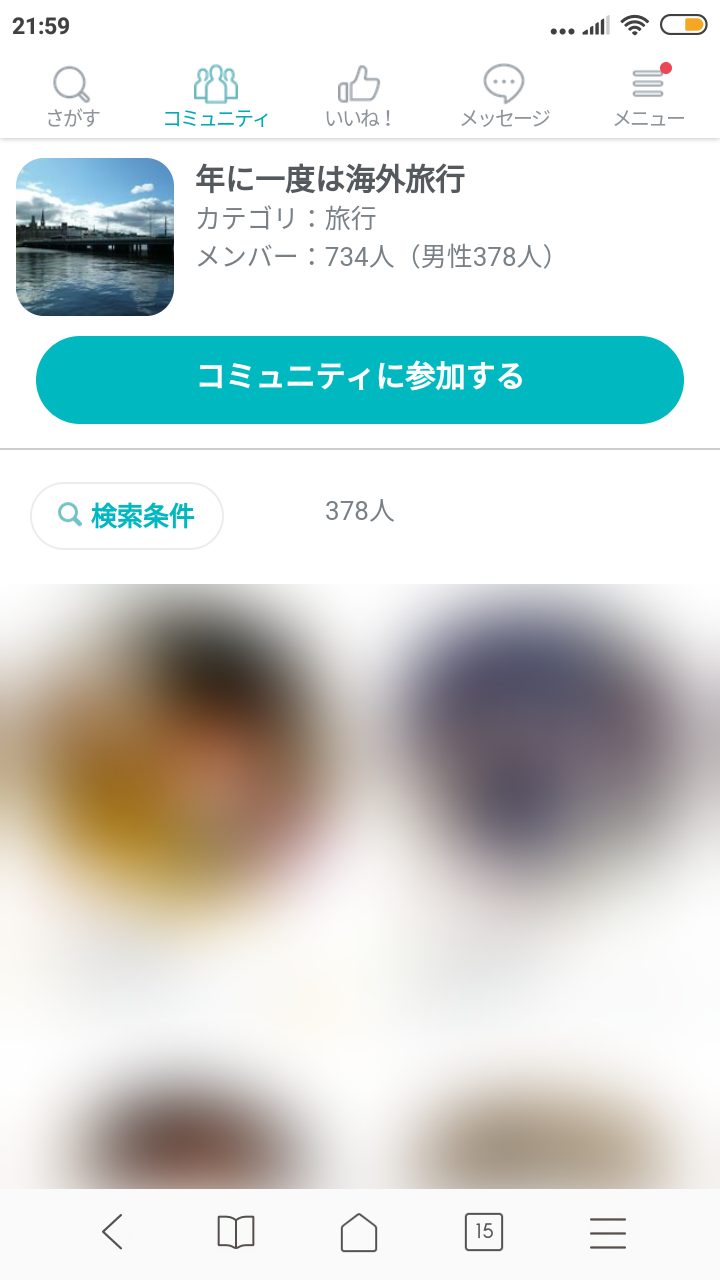Show the 15 open browser tabs
The width and height of the screenshot is (720, 1280).
pos(483,1232)
